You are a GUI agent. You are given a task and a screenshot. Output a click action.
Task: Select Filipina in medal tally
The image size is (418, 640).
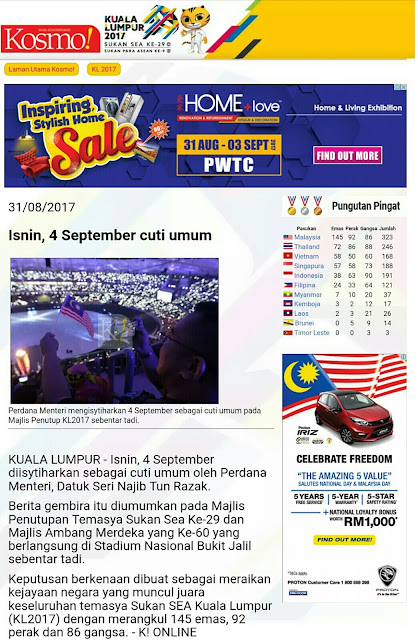[305, 285]
